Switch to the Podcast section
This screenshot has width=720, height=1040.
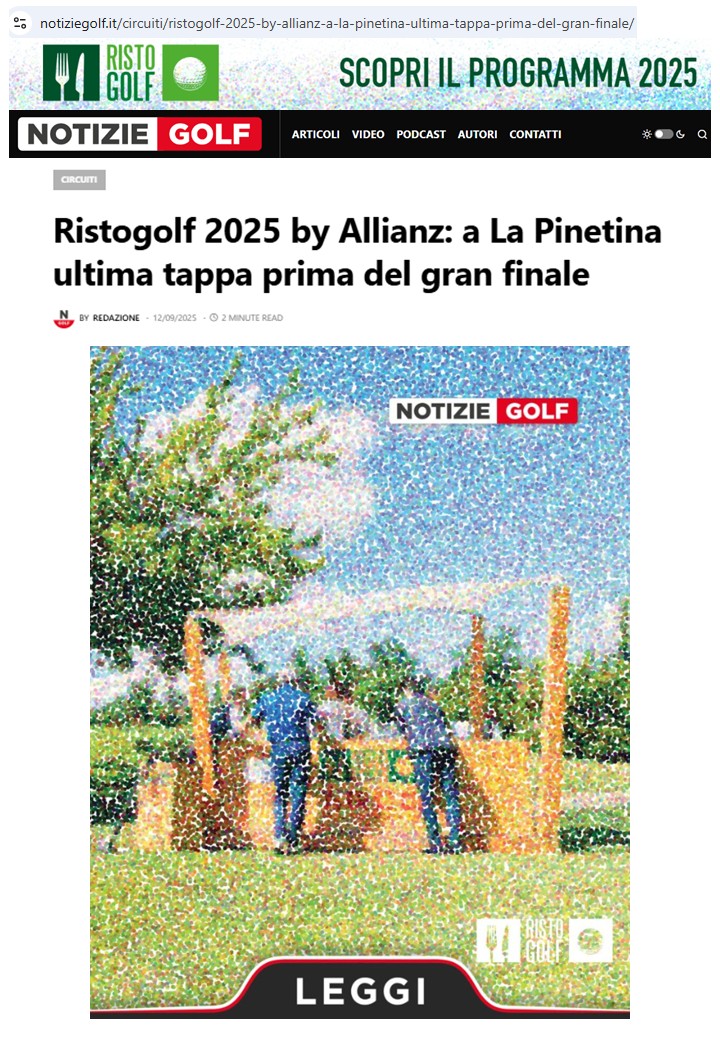coord(421,134)
